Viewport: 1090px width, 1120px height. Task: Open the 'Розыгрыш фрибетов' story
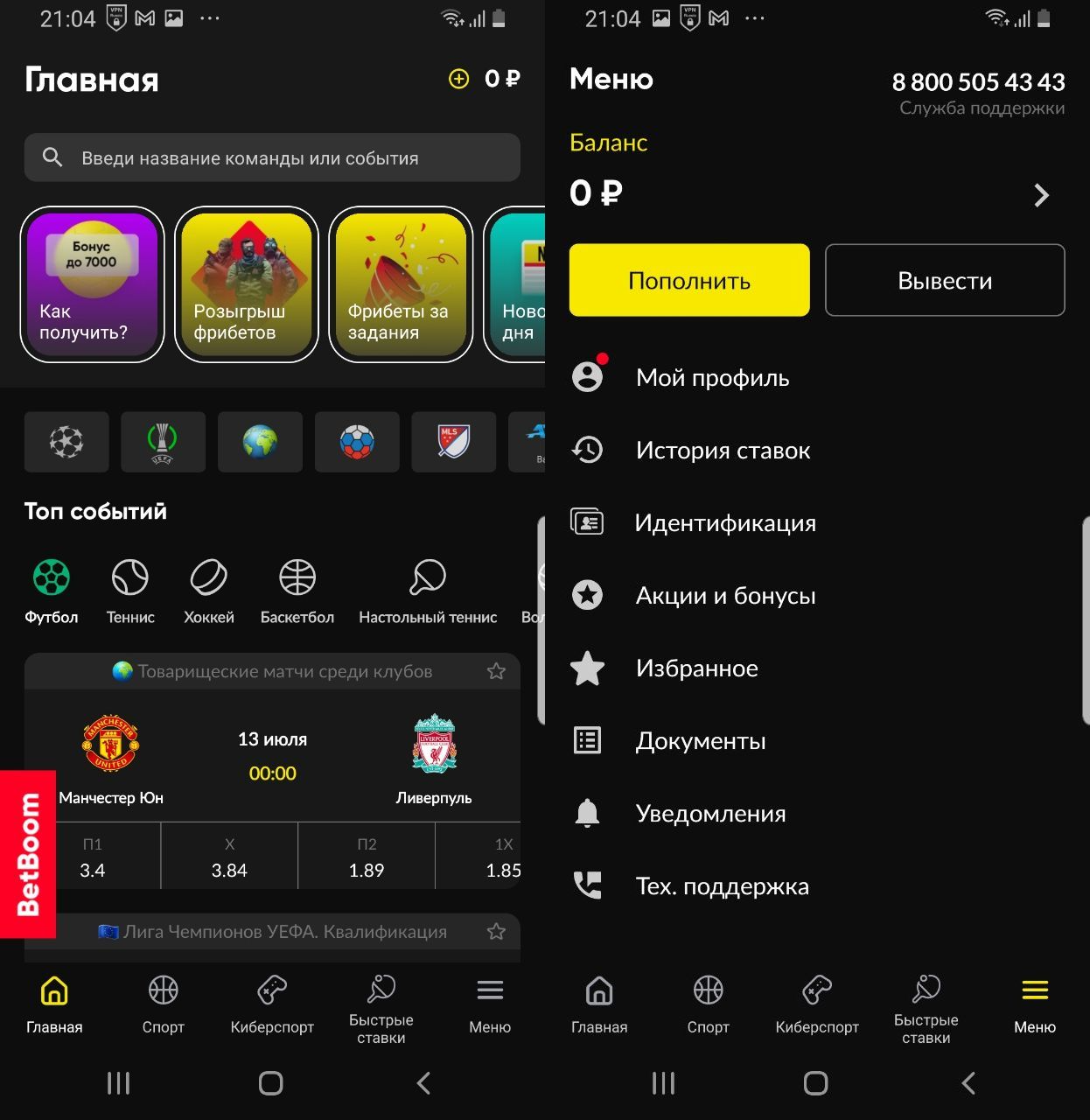[247, 284]
